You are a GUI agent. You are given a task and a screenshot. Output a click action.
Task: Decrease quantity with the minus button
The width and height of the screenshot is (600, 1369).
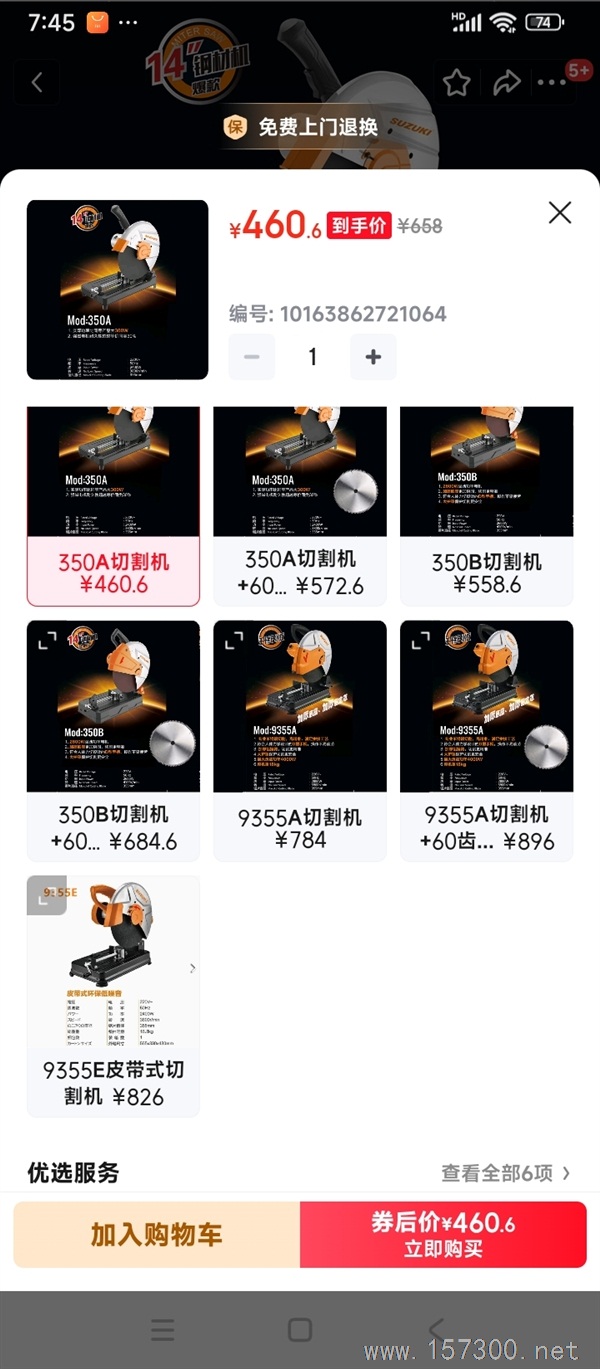coord(252,357)
